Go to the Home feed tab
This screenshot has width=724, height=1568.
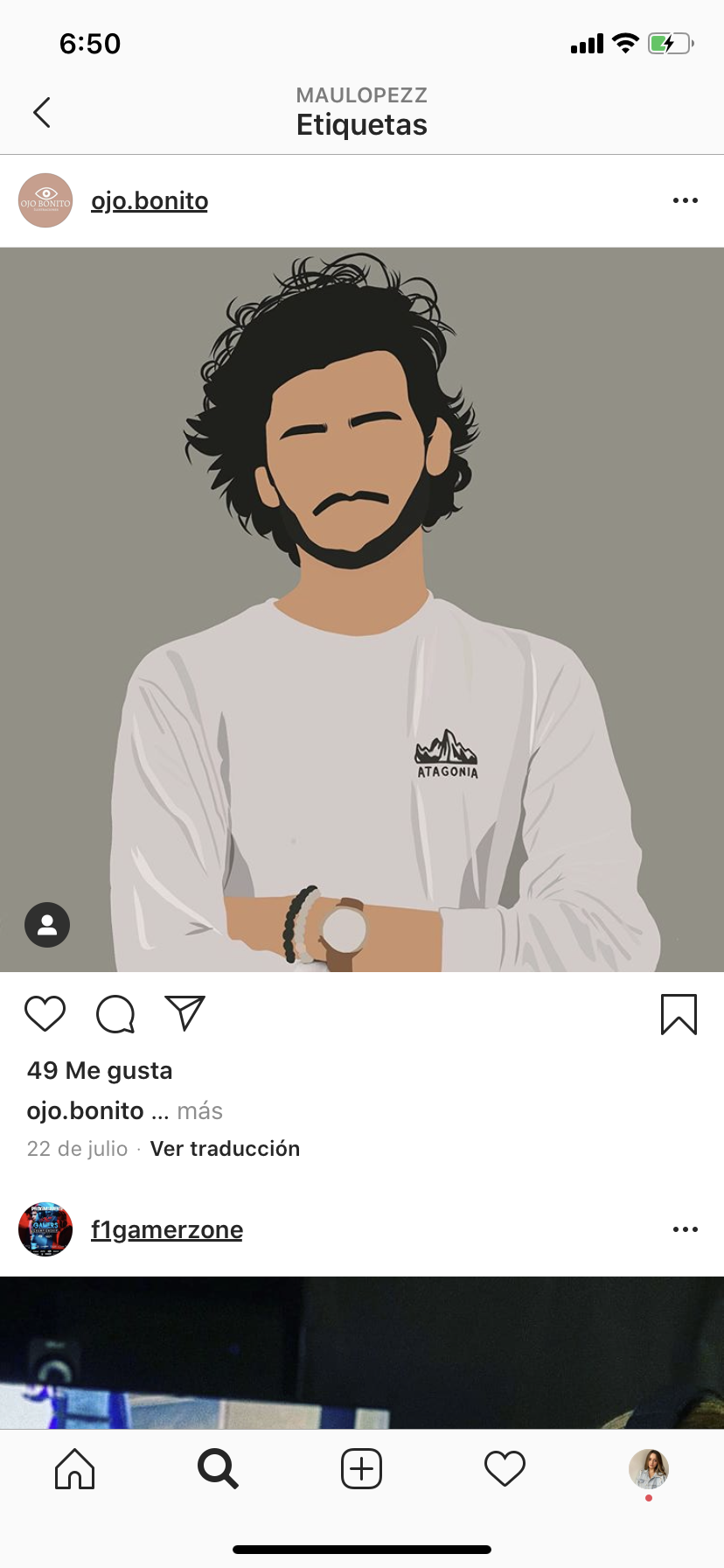click(x=74, y=1468)
